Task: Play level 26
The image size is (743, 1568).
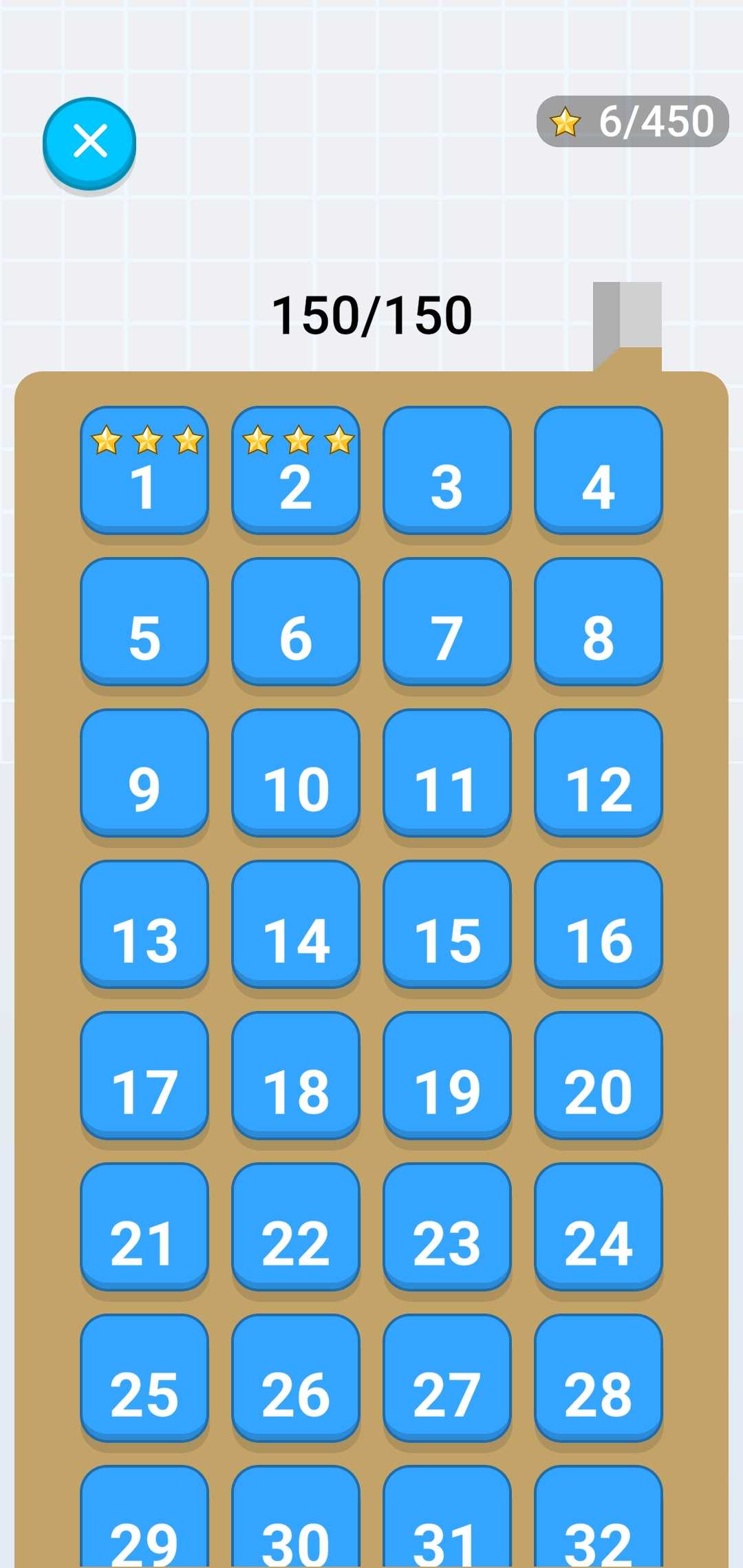Action: click(x=296, y=1378)
